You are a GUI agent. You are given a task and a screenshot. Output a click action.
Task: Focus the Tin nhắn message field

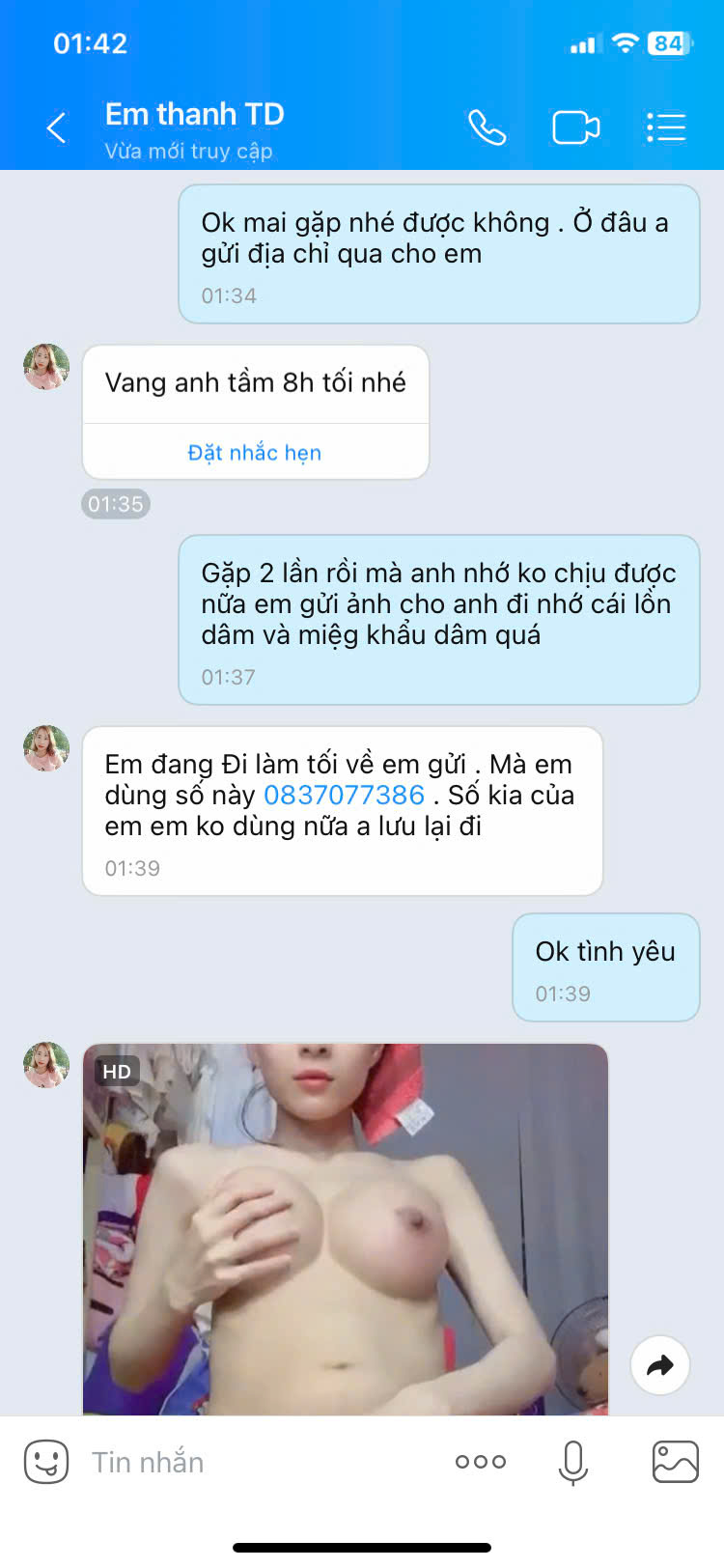[x=251, y=1462]
